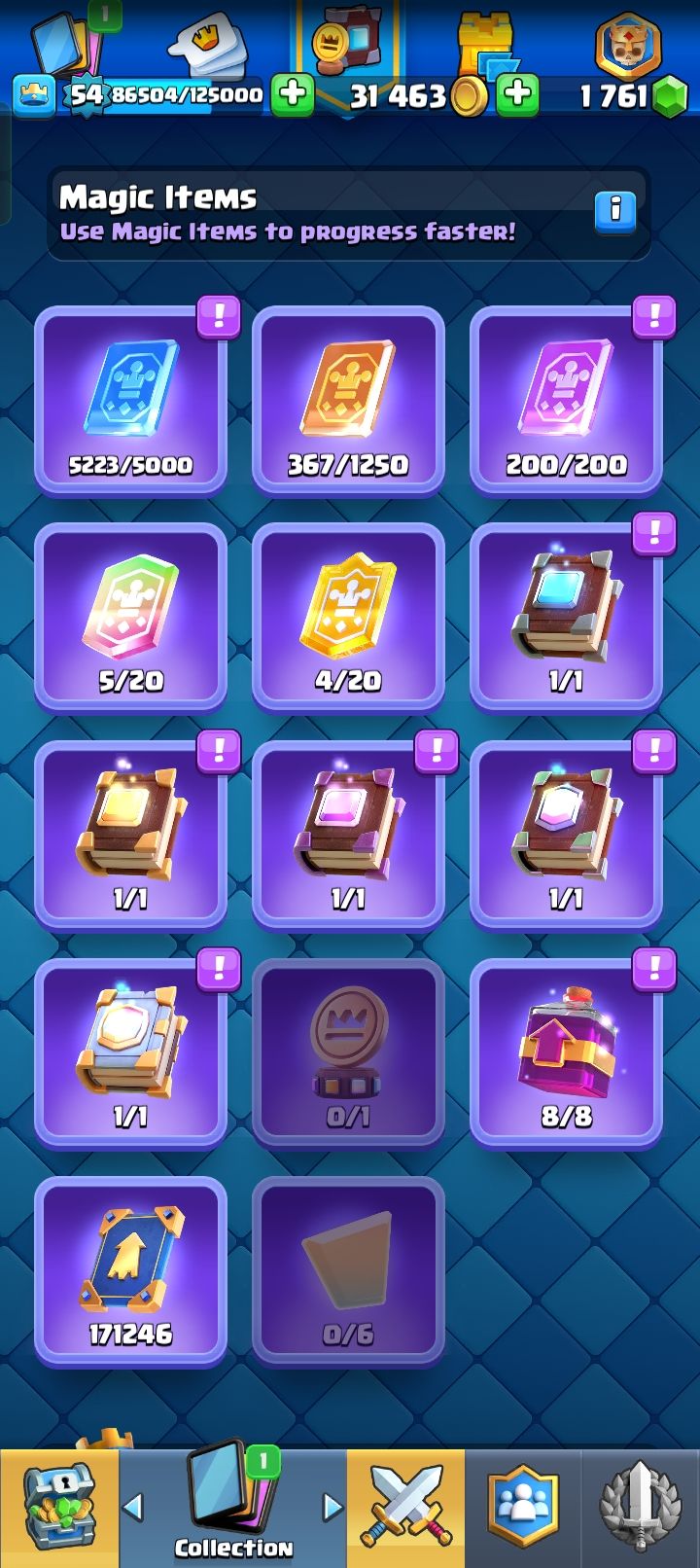Select the purple wild card 200/200
Screen dimensions: 700x1568
point(566,401)
